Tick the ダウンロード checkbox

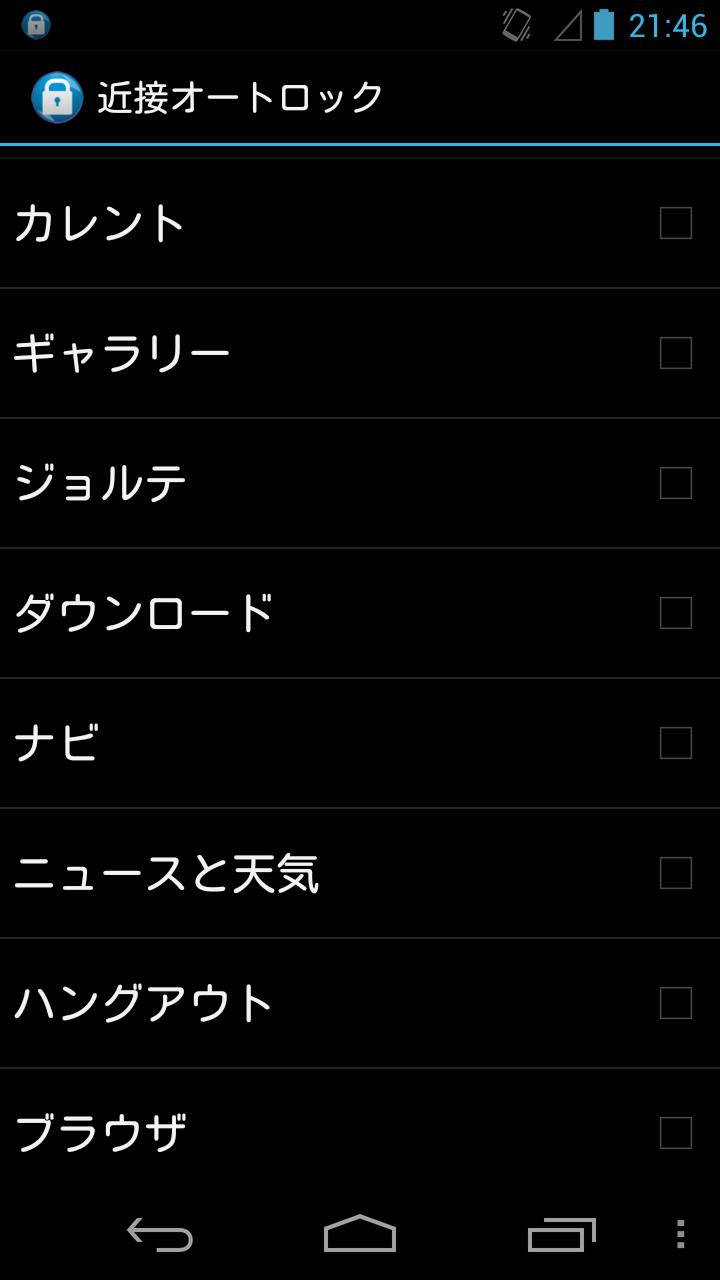[676, 613]
